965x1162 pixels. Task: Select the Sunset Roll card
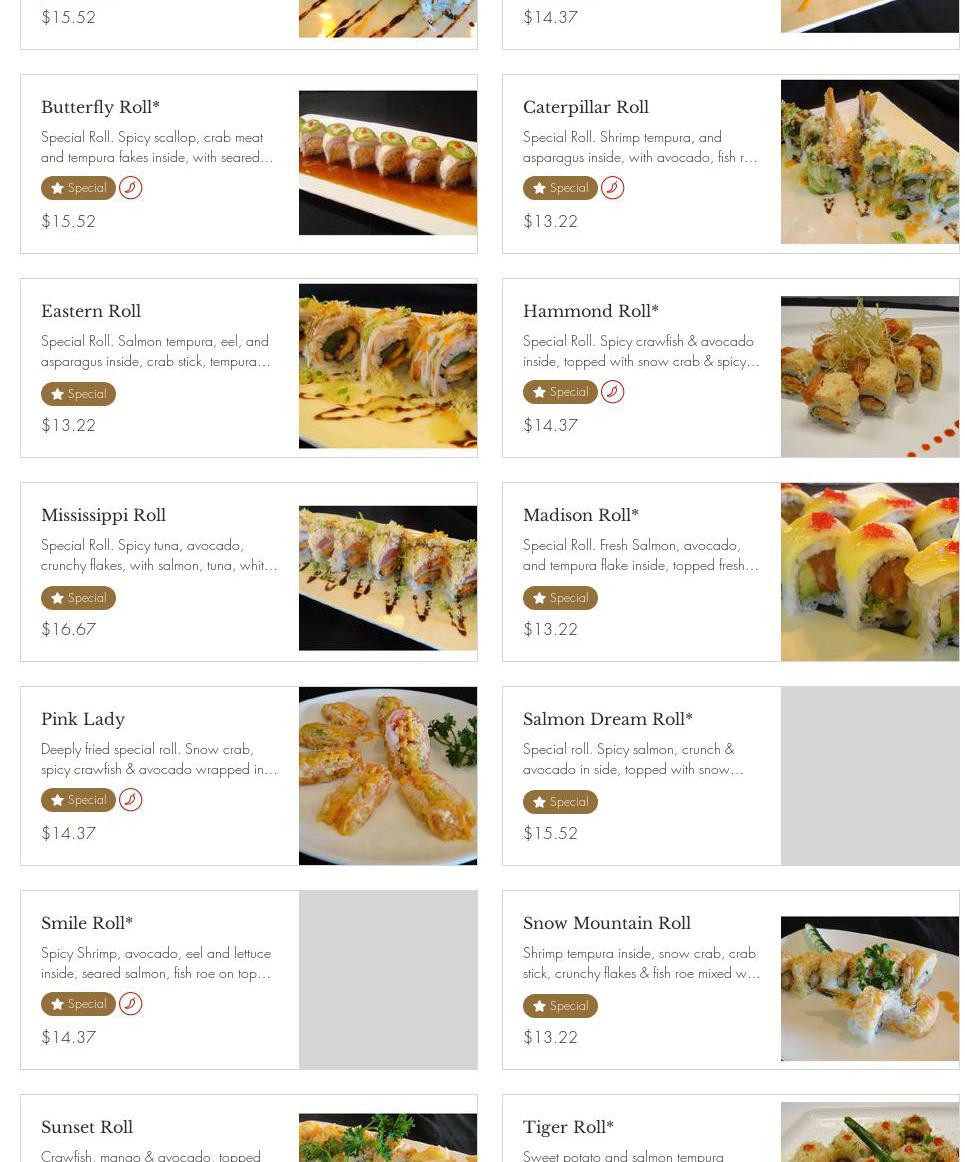(87, 1128)
